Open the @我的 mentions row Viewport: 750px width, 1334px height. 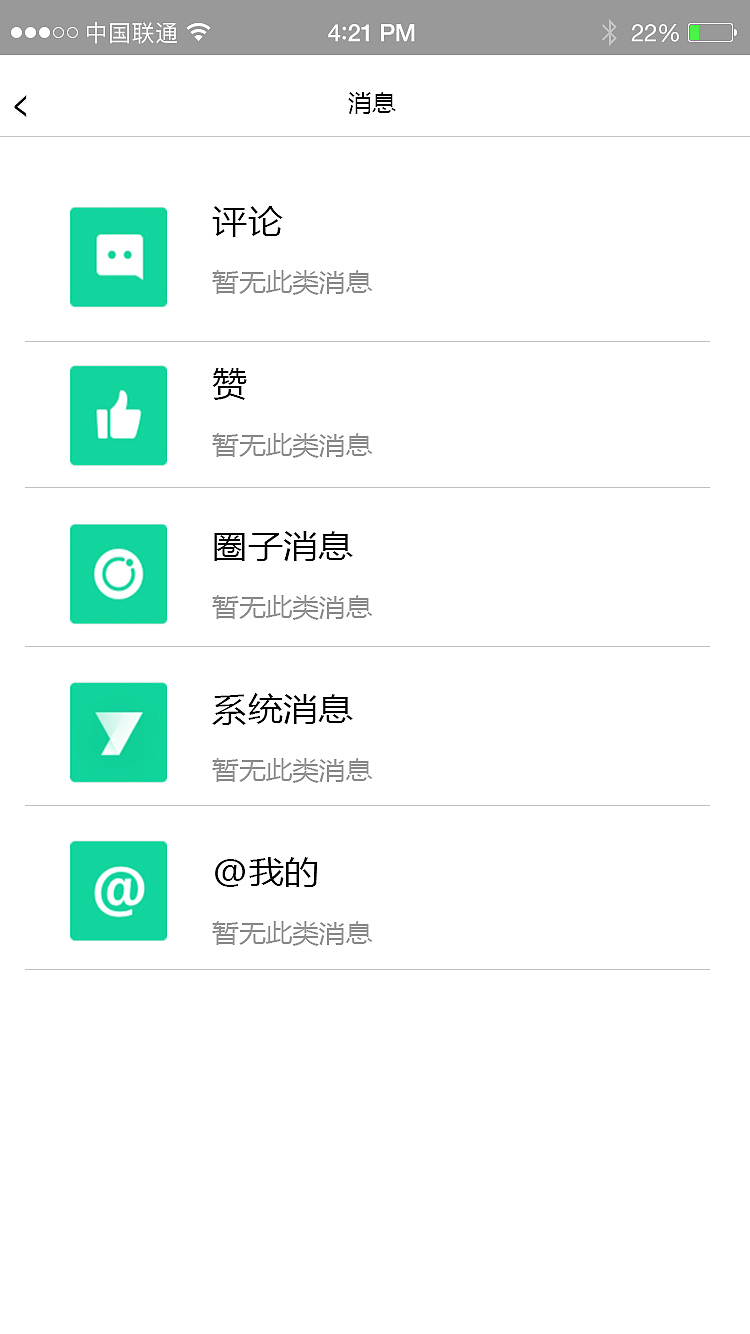[366, 891]
